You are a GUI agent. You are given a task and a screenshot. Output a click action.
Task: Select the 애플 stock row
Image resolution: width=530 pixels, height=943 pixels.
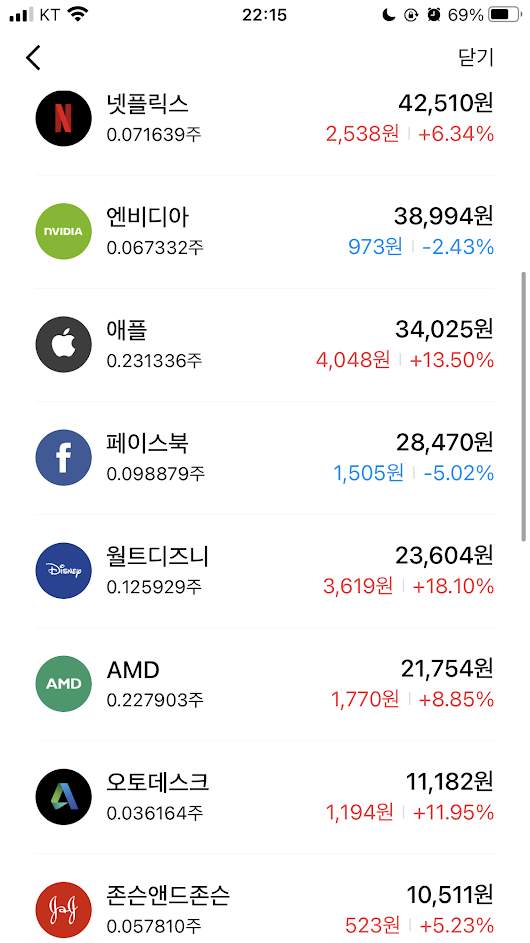pos(265,345)
